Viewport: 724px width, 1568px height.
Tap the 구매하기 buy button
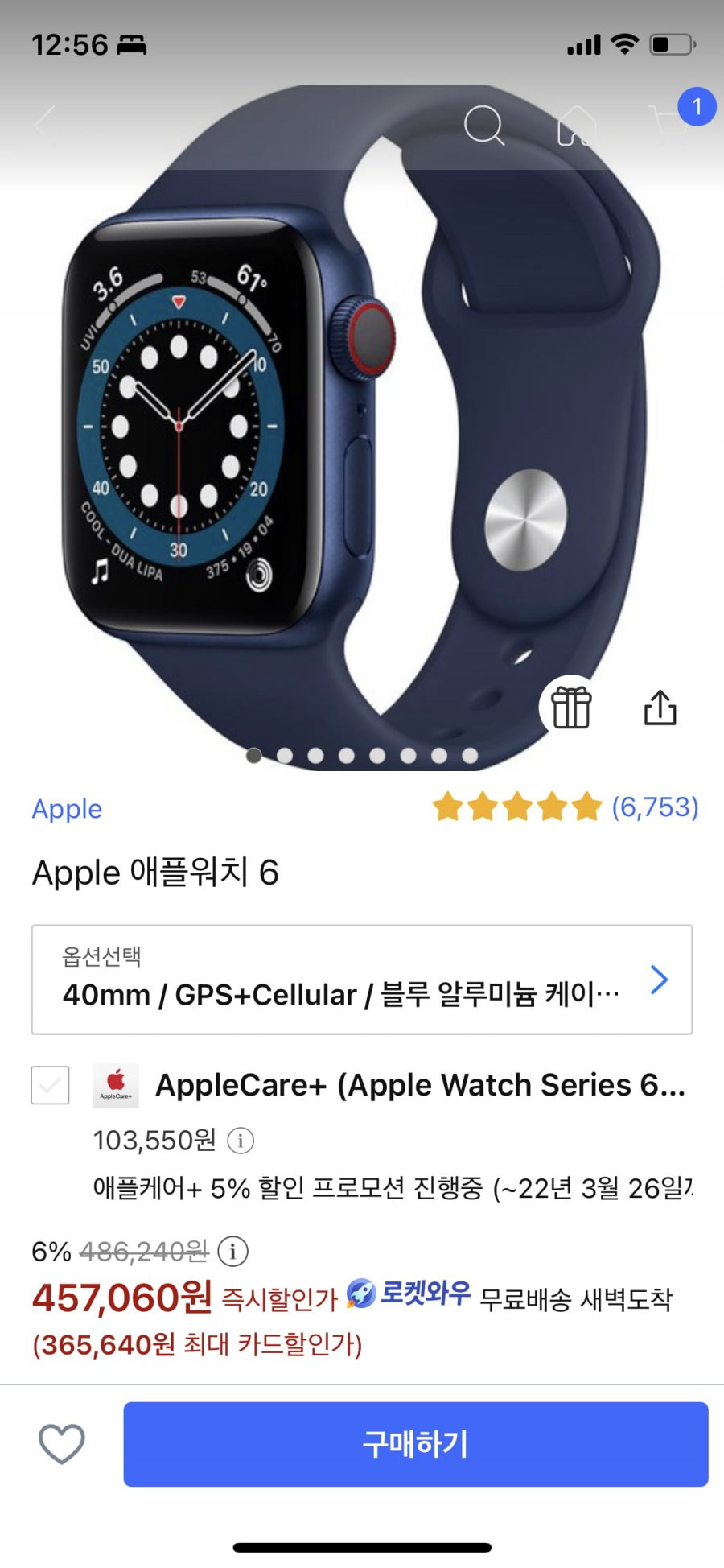[x=415, y=1443]
